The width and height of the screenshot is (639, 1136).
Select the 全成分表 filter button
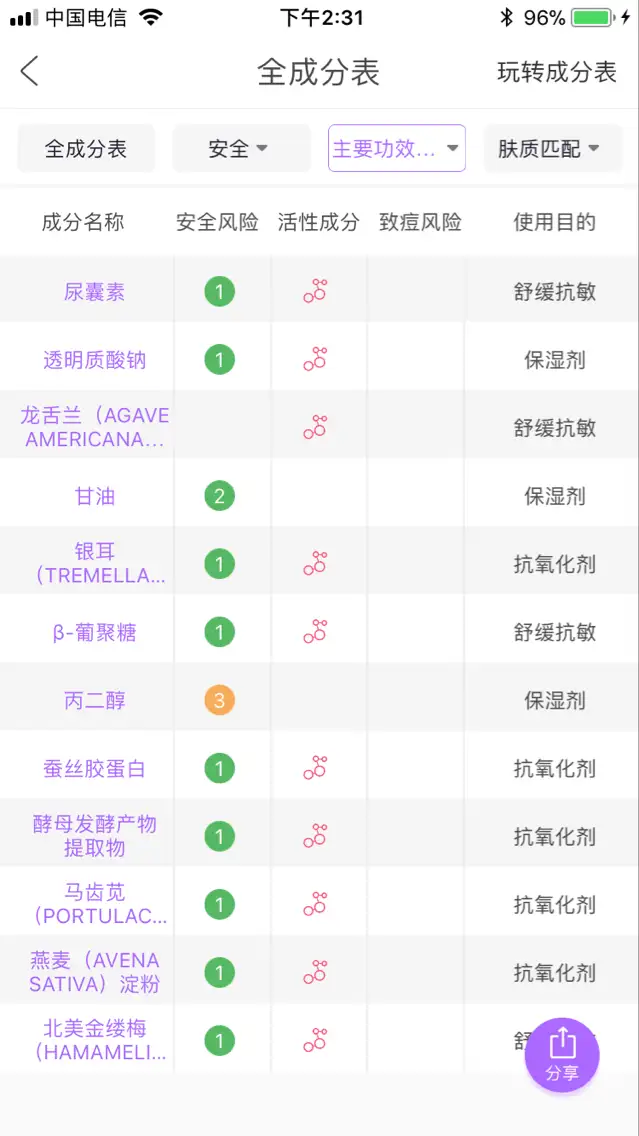coord(86,149)
